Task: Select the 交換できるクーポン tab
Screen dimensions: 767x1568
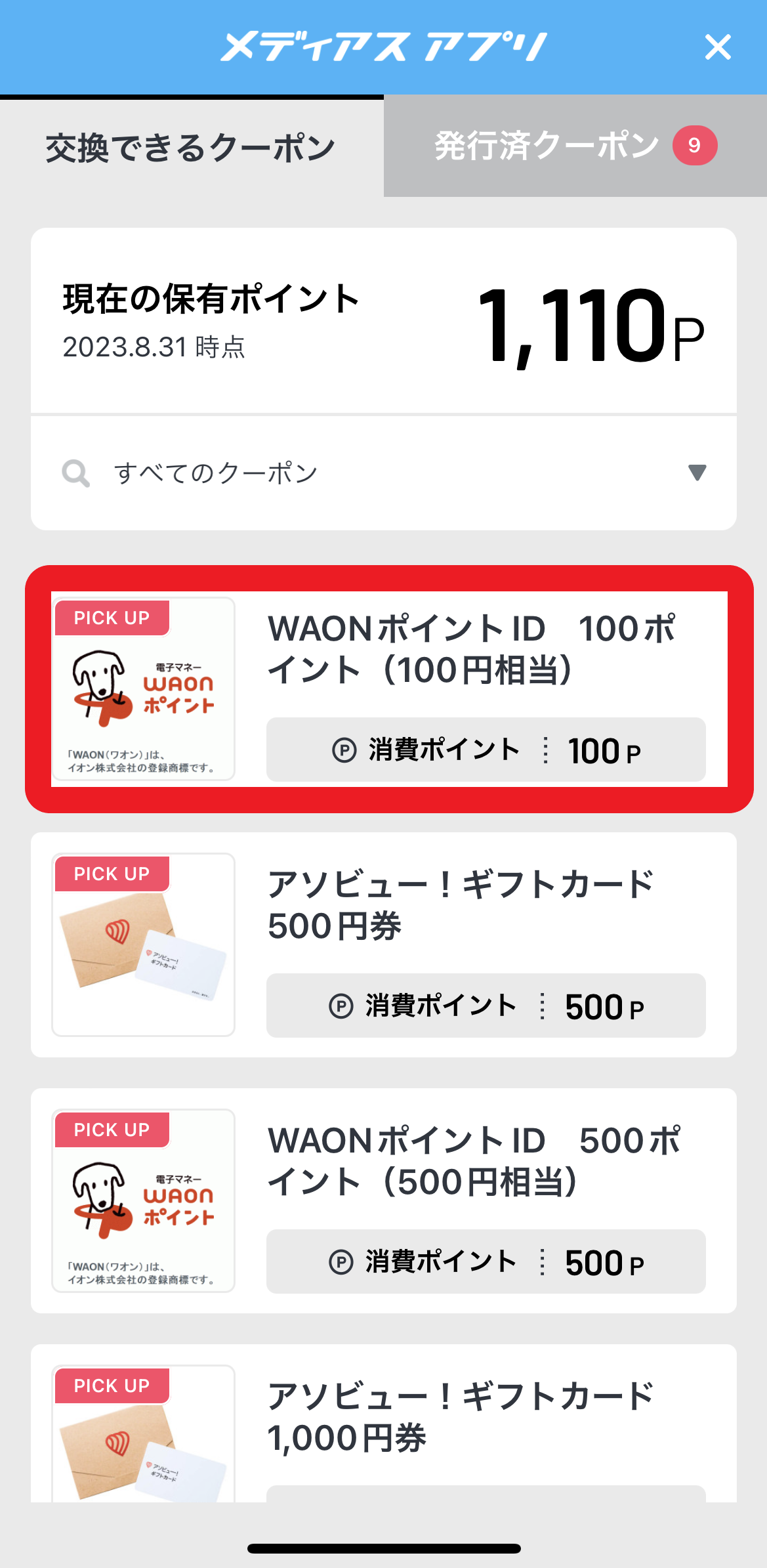Action: click(192, 147)
